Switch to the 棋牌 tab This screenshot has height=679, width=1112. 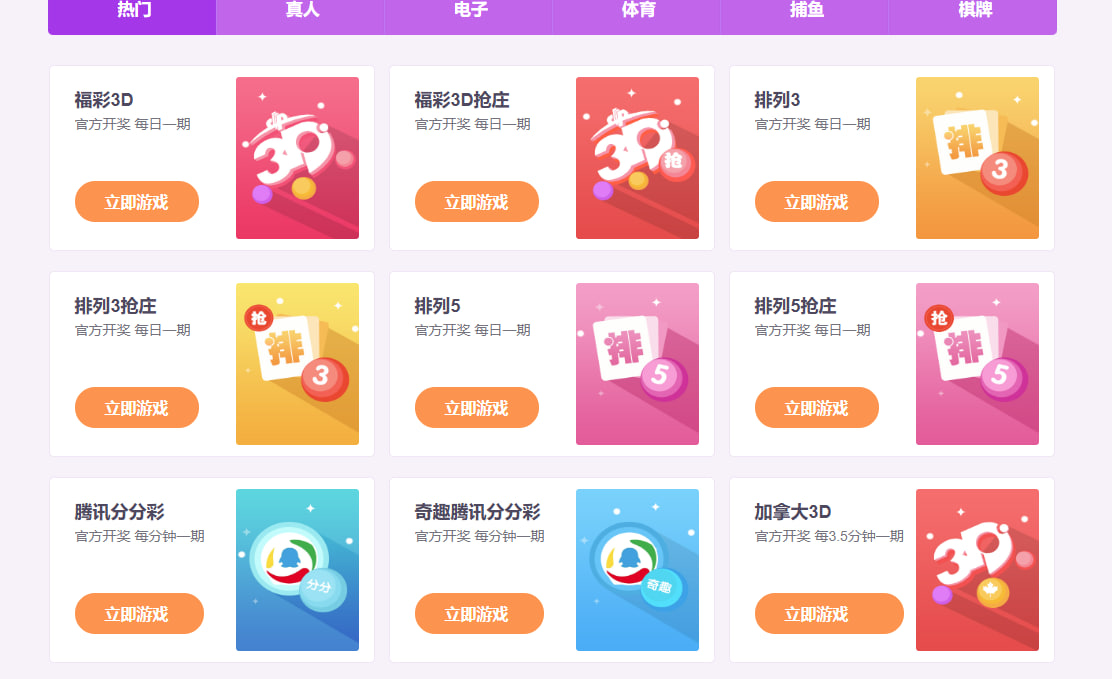(973, 12)
